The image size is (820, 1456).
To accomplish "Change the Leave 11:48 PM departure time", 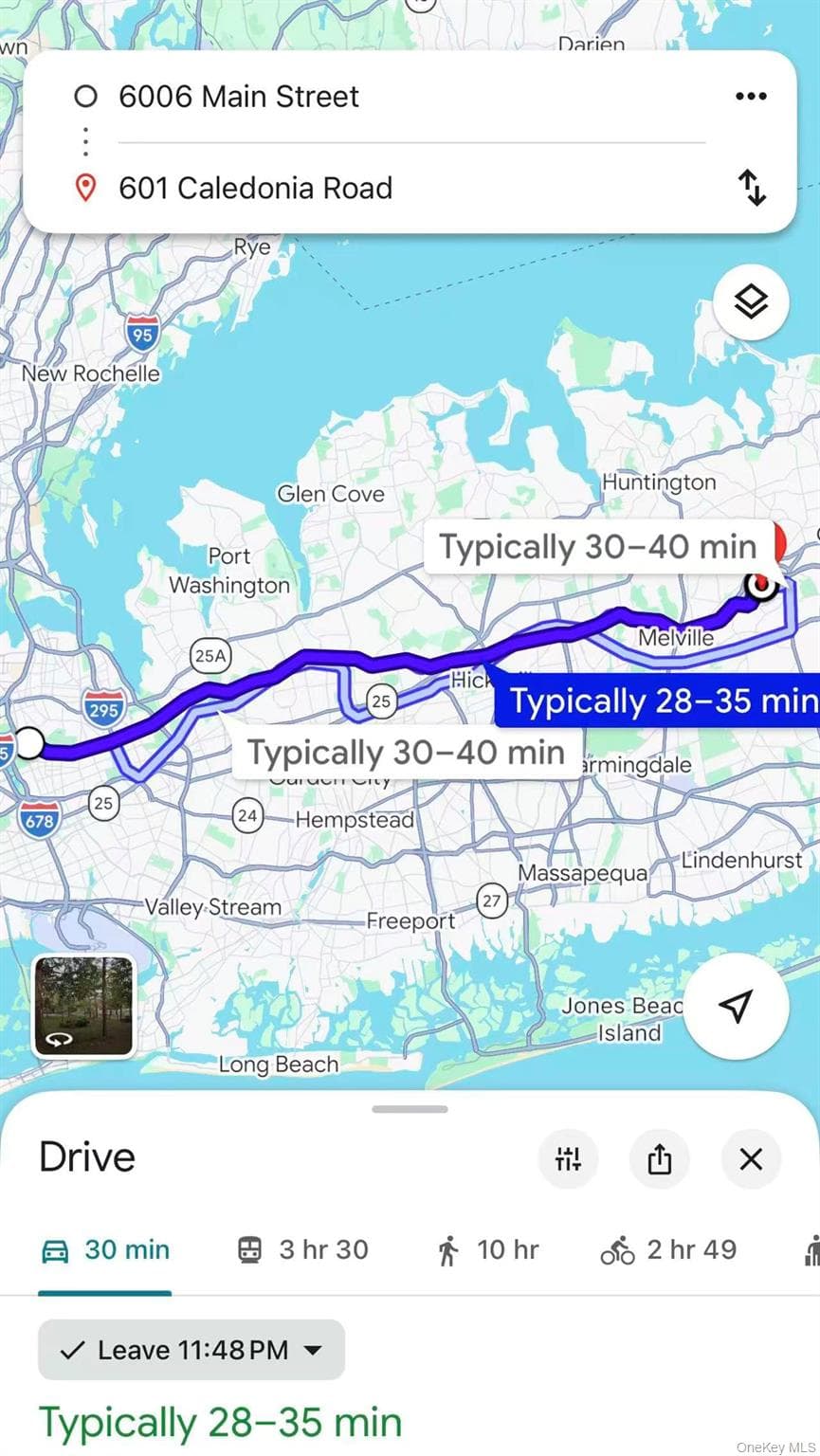I will click(x=191, y=1350).
